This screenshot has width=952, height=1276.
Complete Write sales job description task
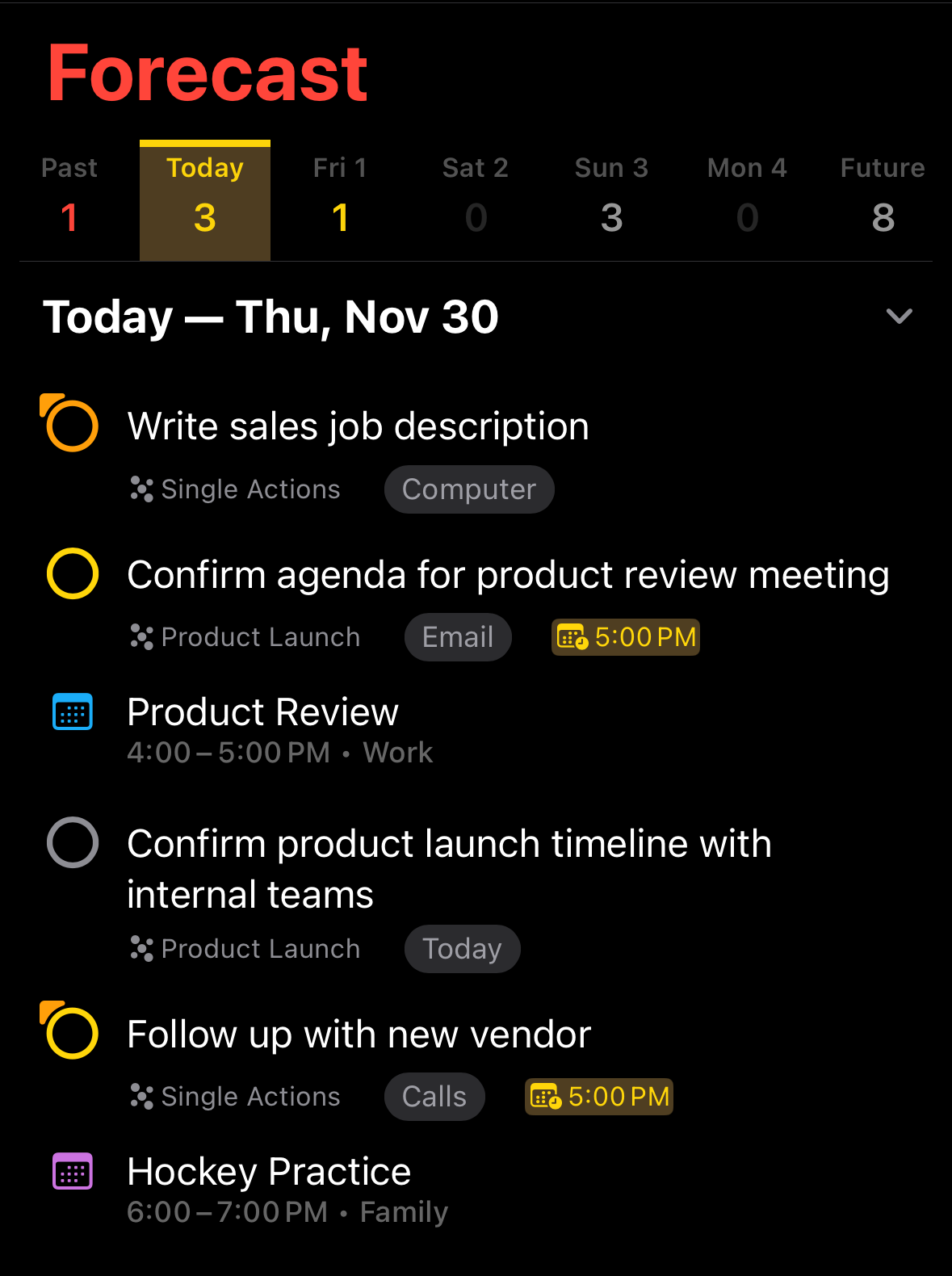72,425
